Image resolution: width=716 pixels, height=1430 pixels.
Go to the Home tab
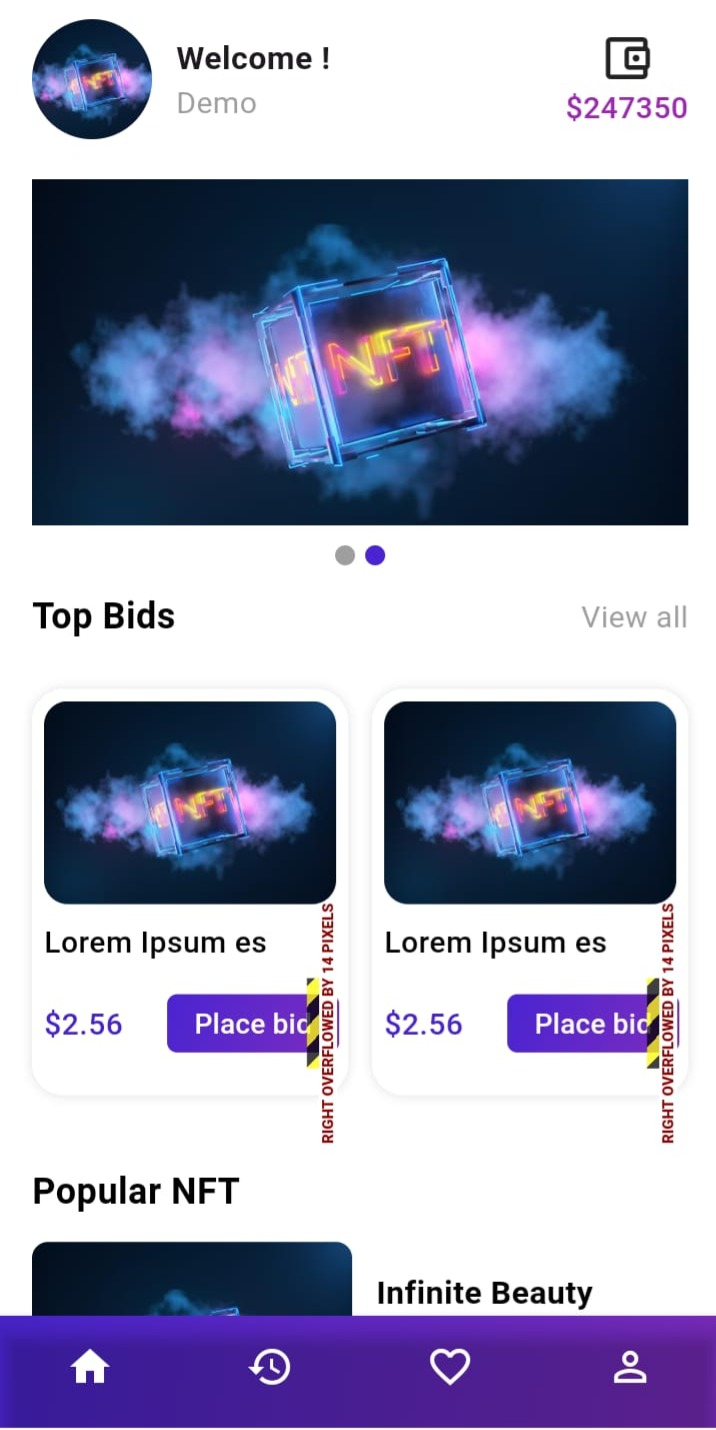[x=90, y=1367]
